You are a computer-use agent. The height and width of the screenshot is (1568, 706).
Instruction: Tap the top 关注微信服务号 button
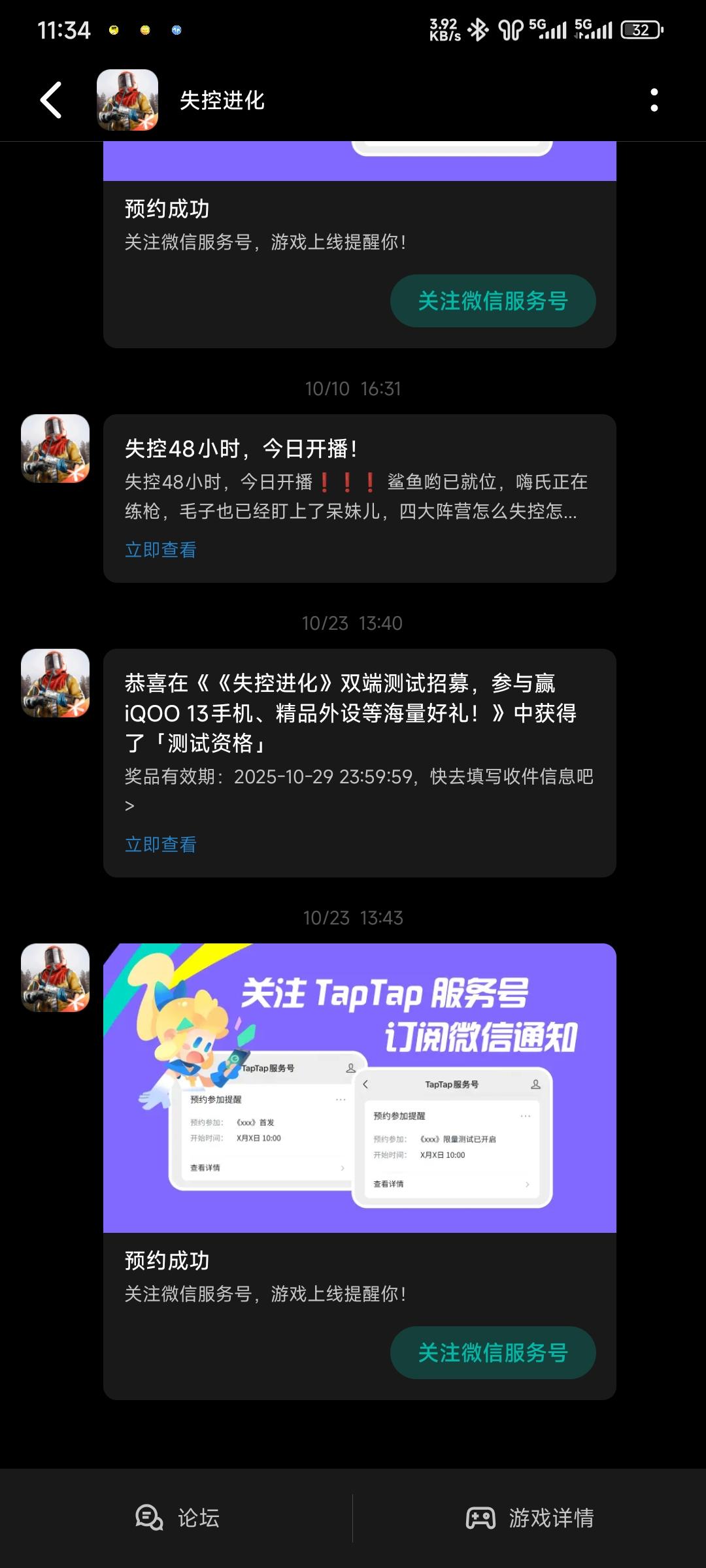point(493,301)
